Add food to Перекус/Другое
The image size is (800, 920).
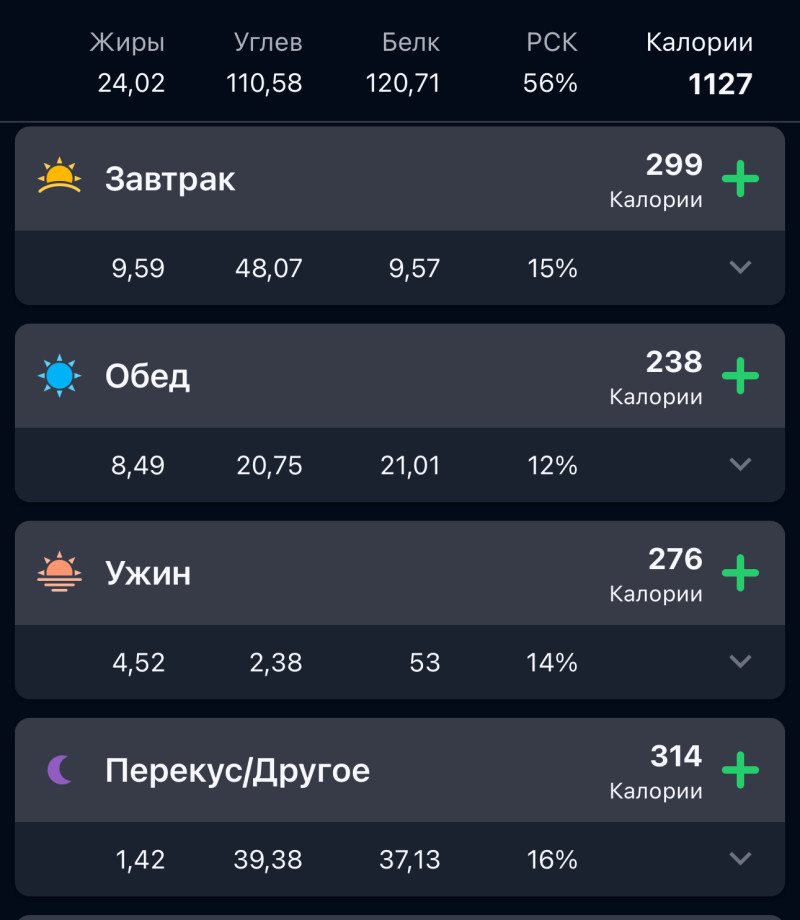coord(740,770)
